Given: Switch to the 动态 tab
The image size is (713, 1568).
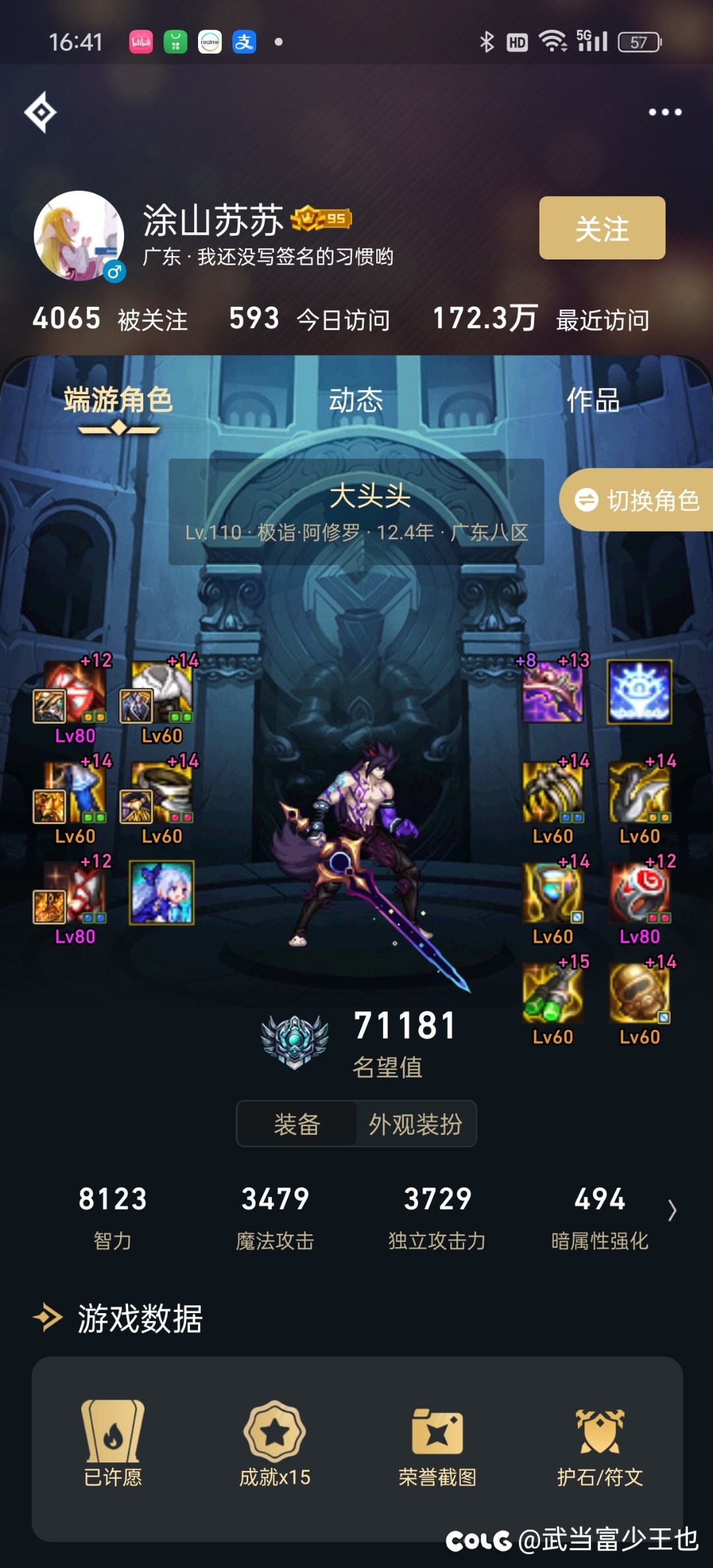Looking at the screenshot, I should pyautogui.click(x=356, y=400).
